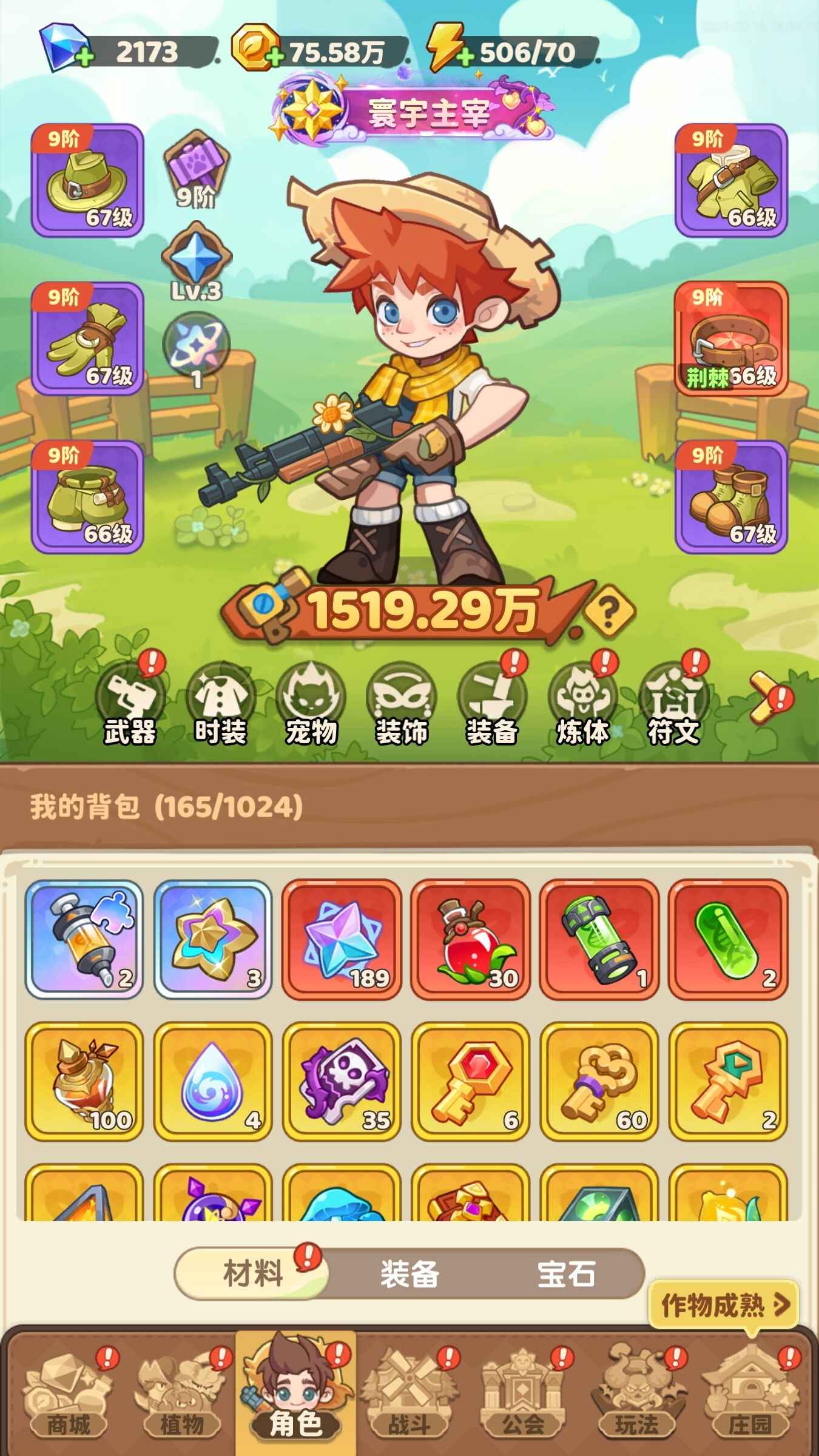Select the 材料 materials tab
This screenshot has width=819, height=1456.
click(253, 1273)
